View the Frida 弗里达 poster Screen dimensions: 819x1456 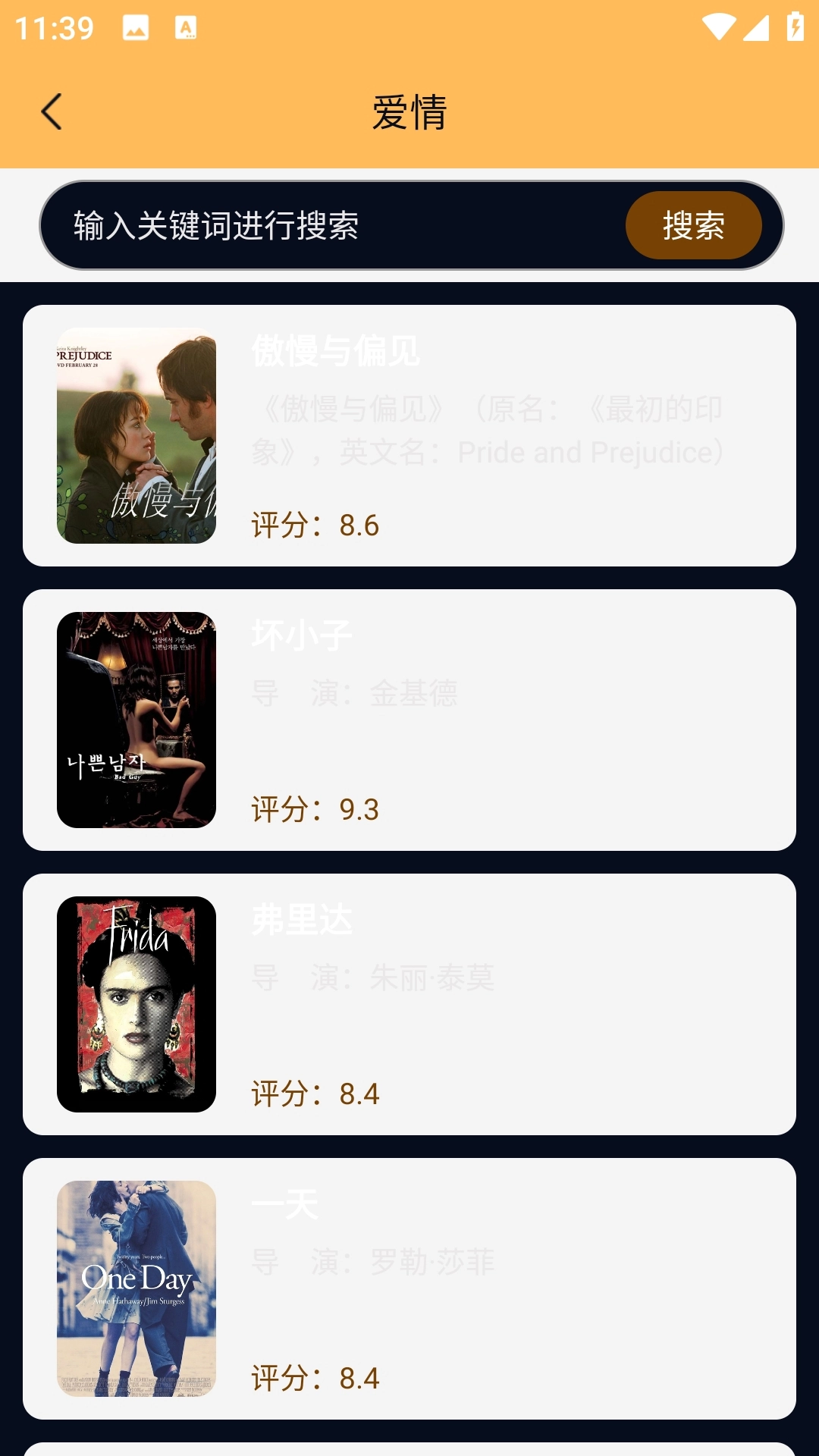point(136,1001)
